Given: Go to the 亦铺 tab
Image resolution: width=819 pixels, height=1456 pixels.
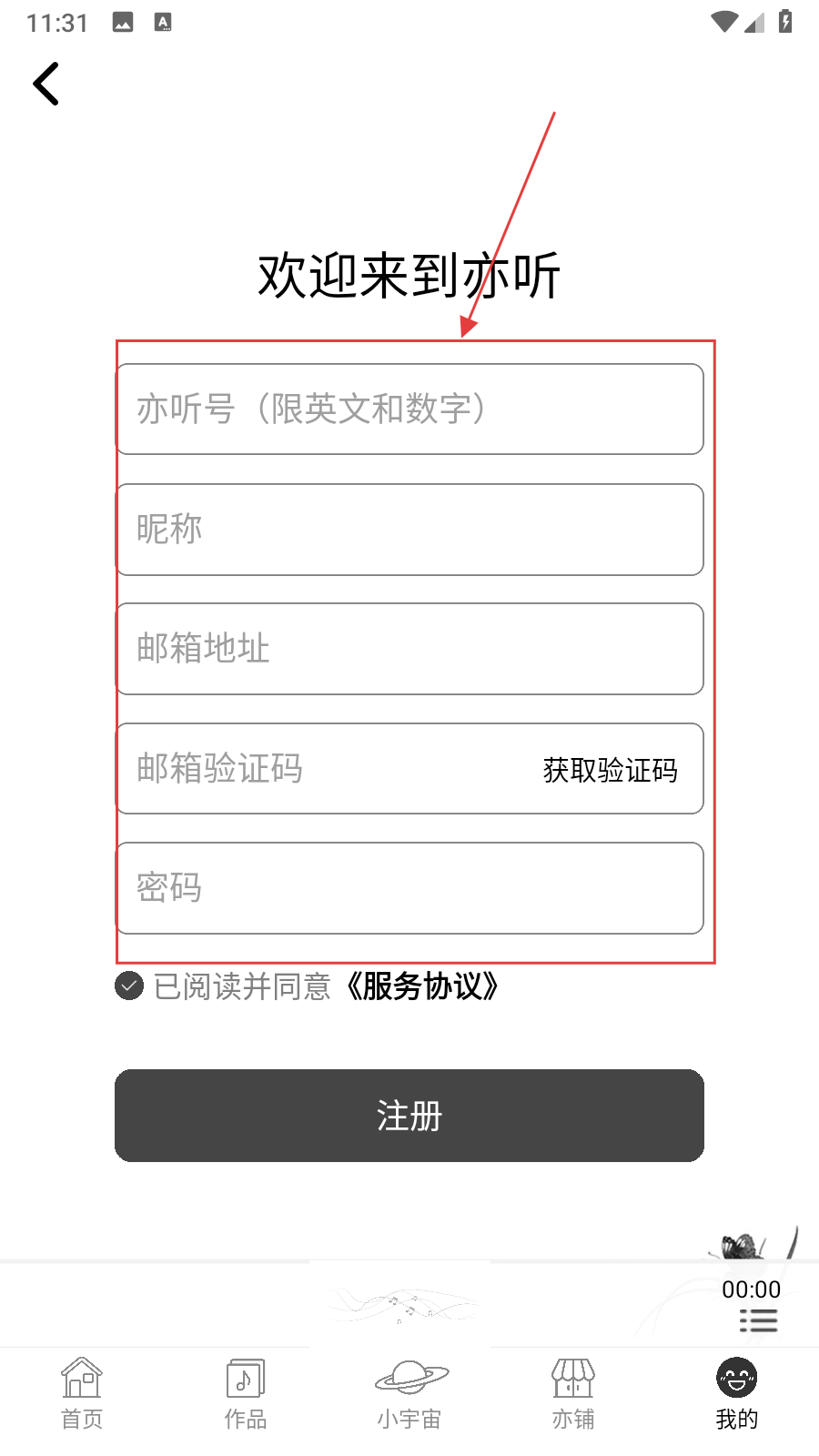Looking at the screenshot, I should pyautogui.click(x=573, y=1394).
